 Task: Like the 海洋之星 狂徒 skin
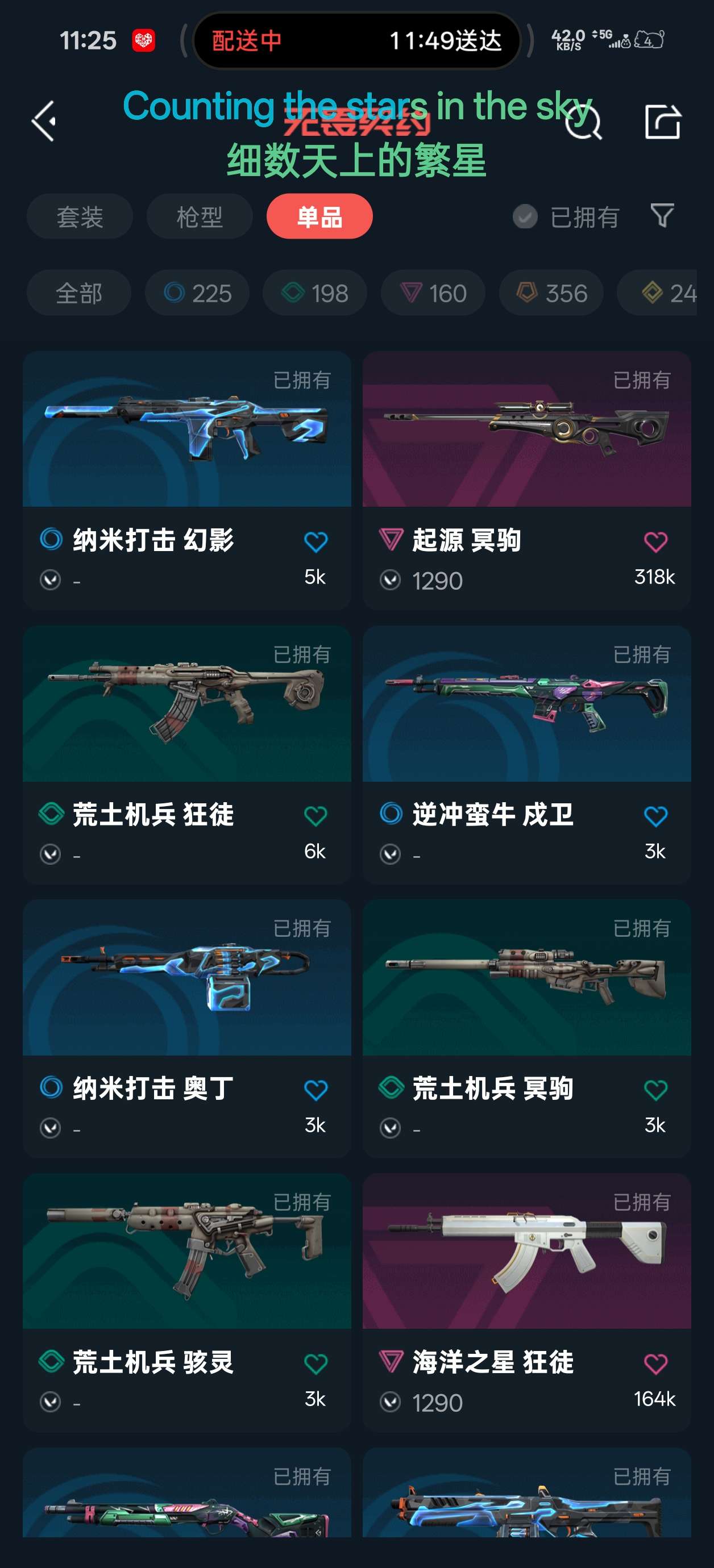click(x=655, y=1363)
